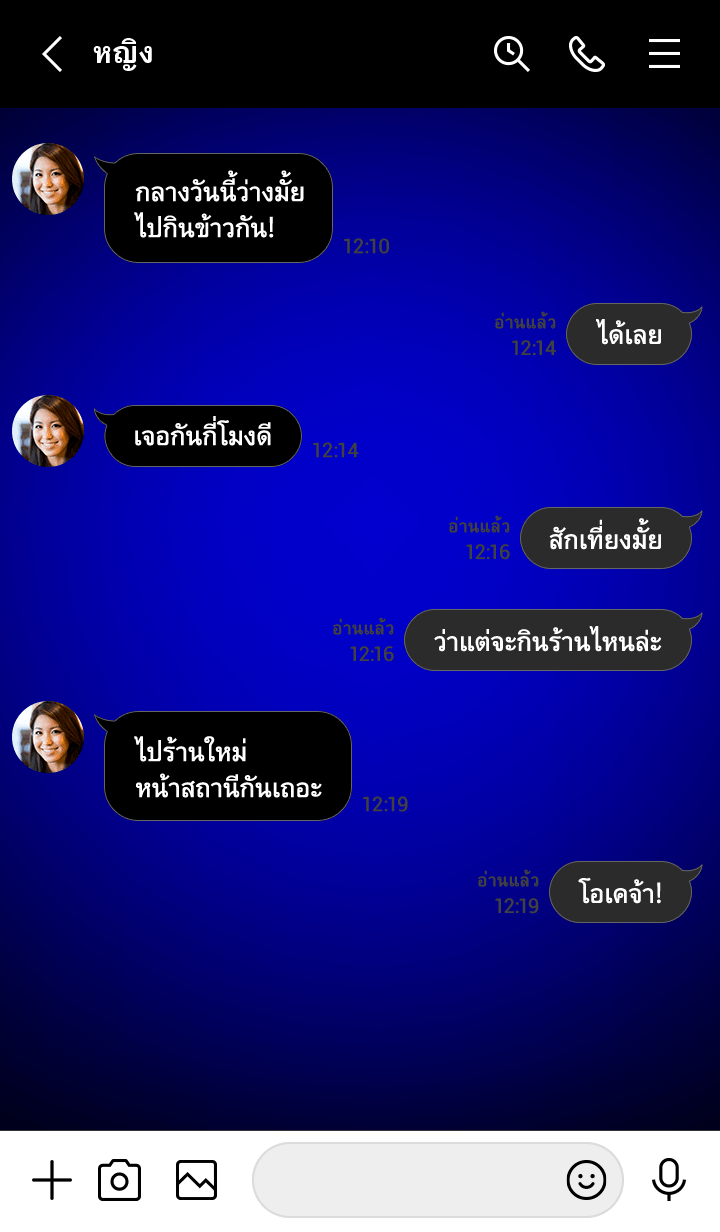Open the plus attachment menu
The height and width of the screenshot is (1232, 720).
[52, 1181]
